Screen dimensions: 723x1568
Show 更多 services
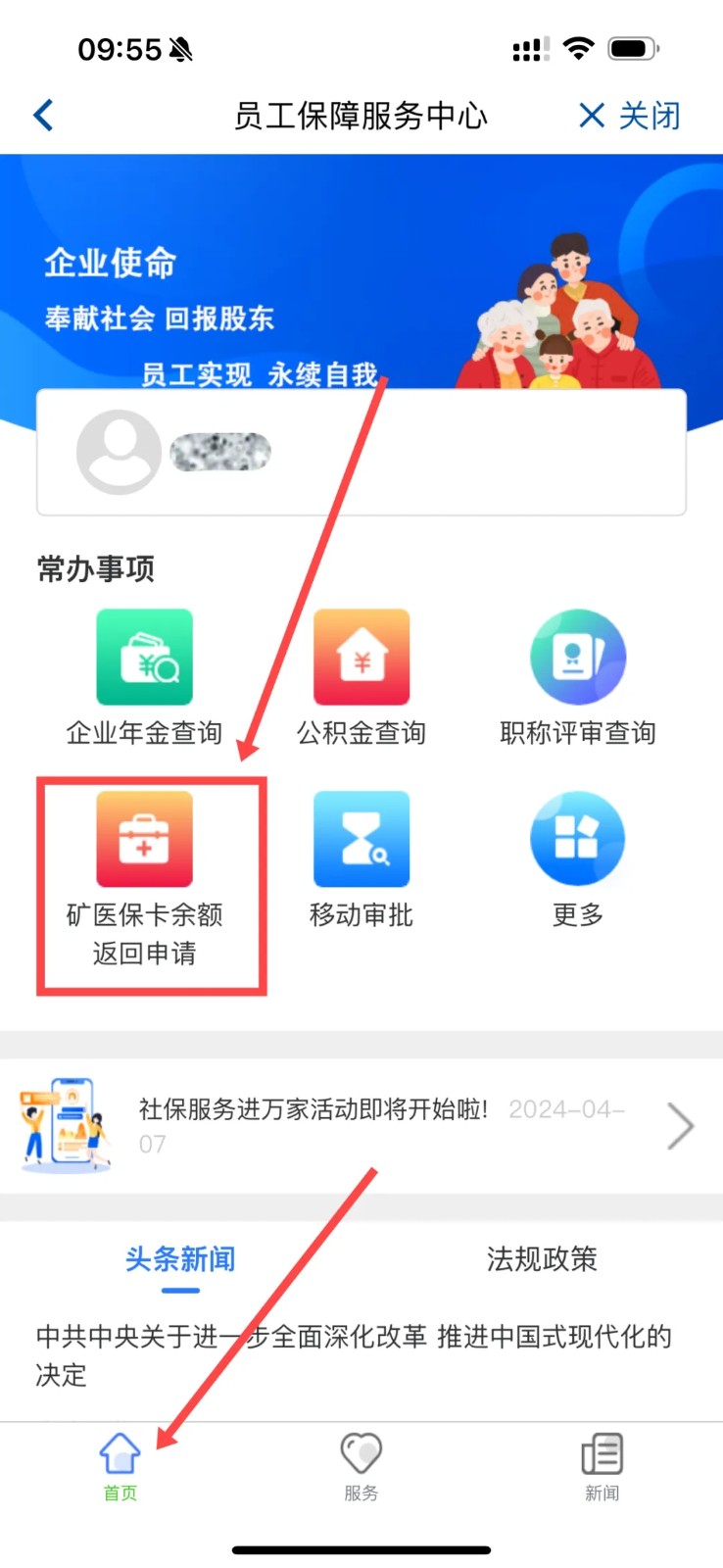pyautogui.click(x=577, y=858)
